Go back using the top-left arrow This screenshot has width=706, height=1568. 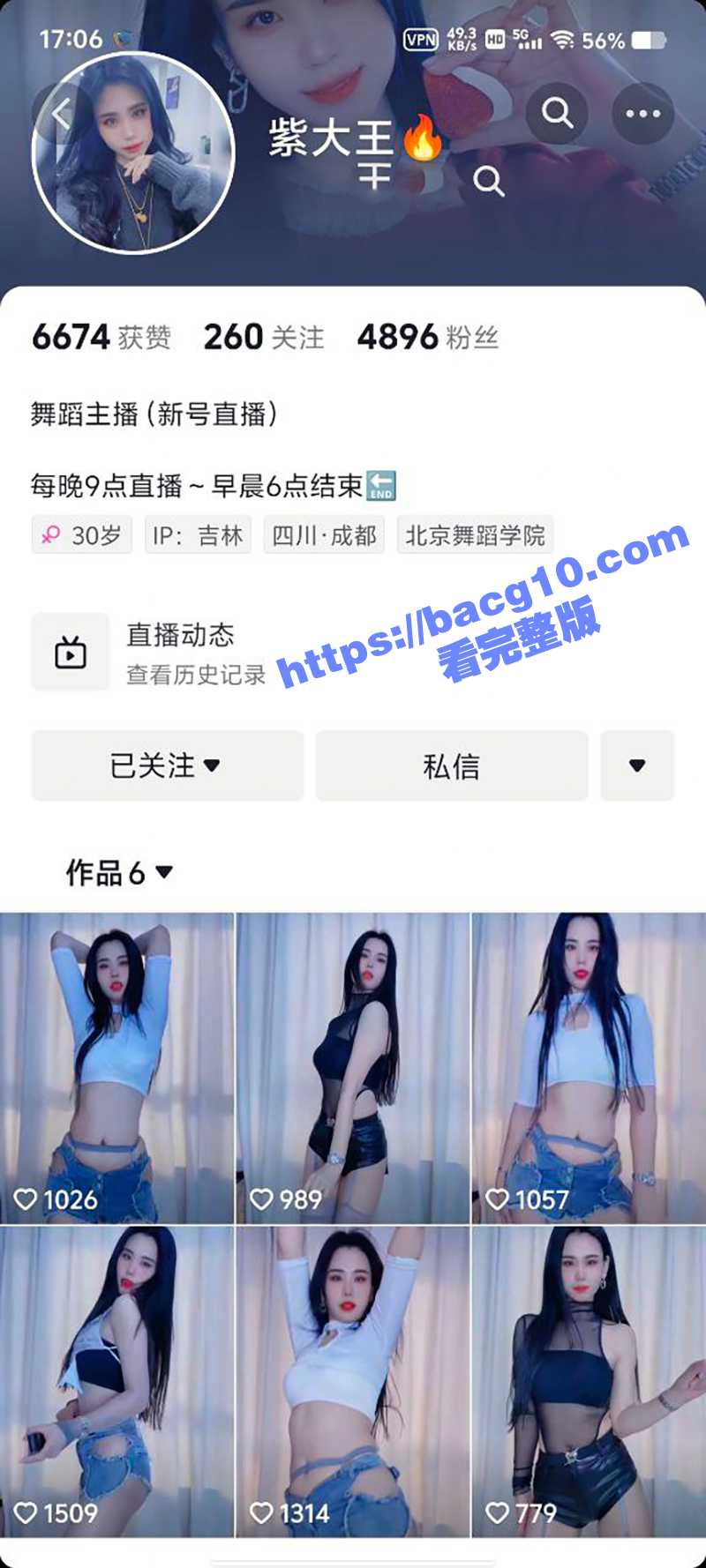[60, 114]
